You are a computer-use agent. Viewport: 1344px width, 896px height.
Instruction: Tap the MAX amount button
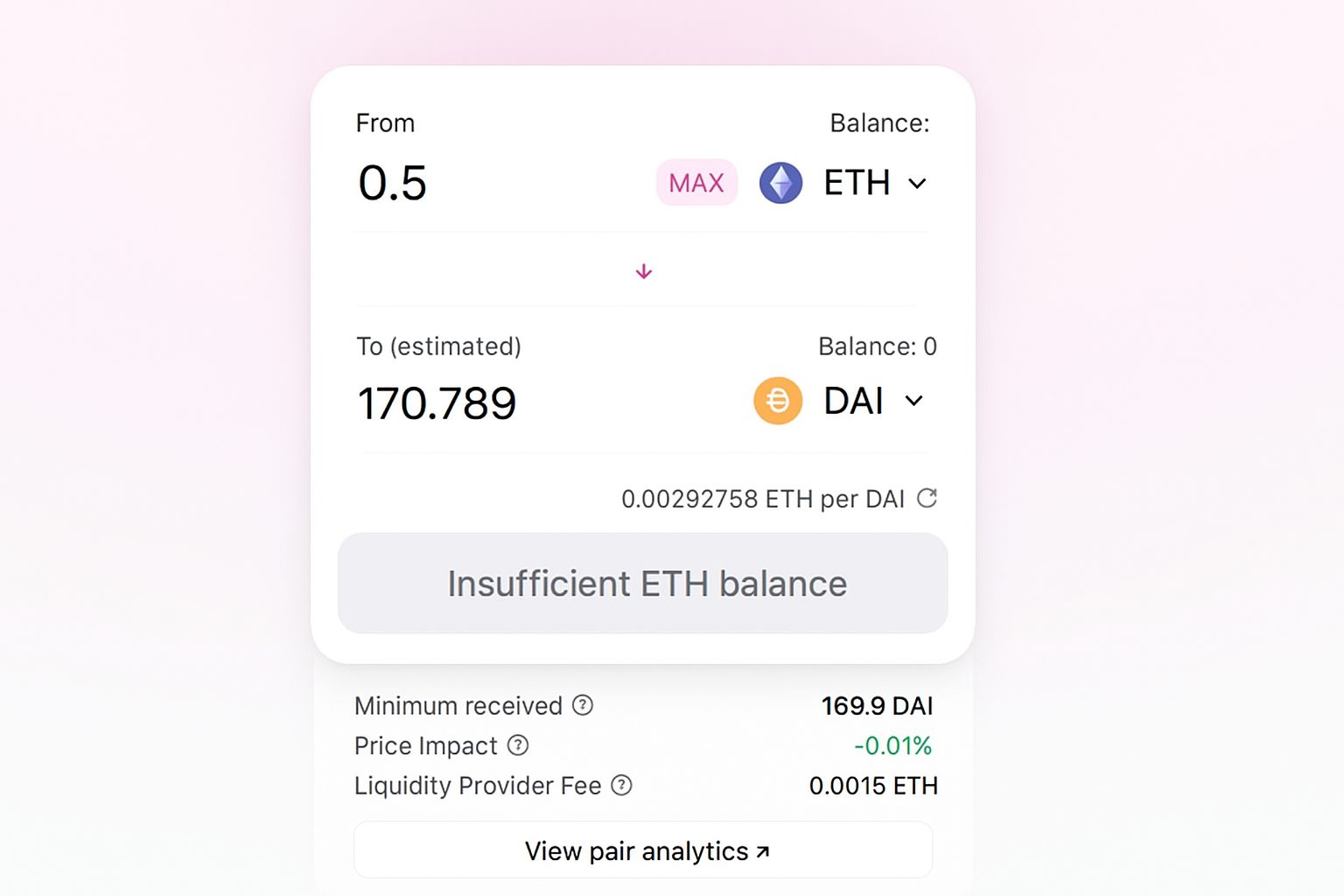tap(696, 183)
